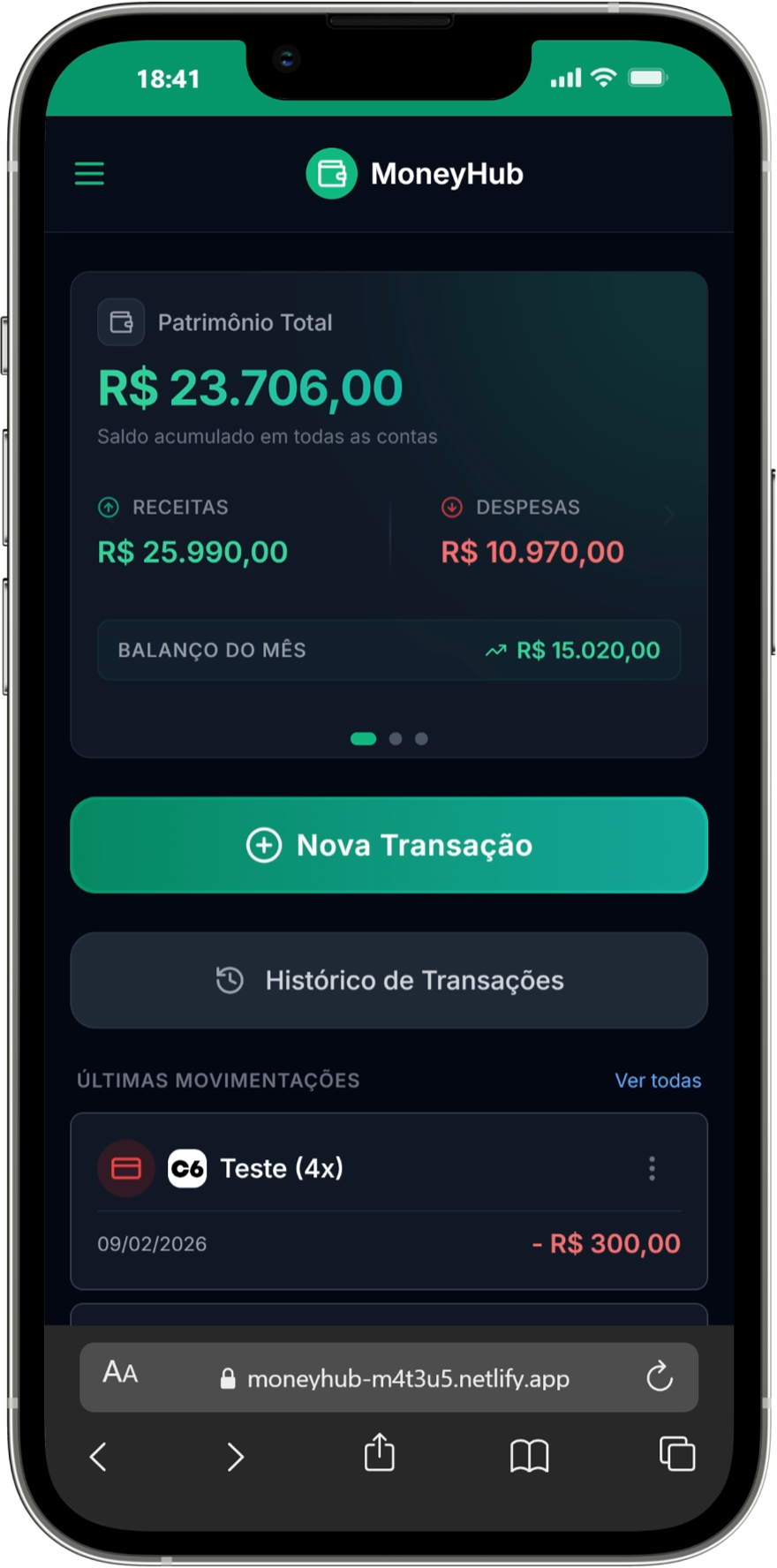Open the hamburger navigation menu
Viewport: 777px width, 1568px height.
88,173
